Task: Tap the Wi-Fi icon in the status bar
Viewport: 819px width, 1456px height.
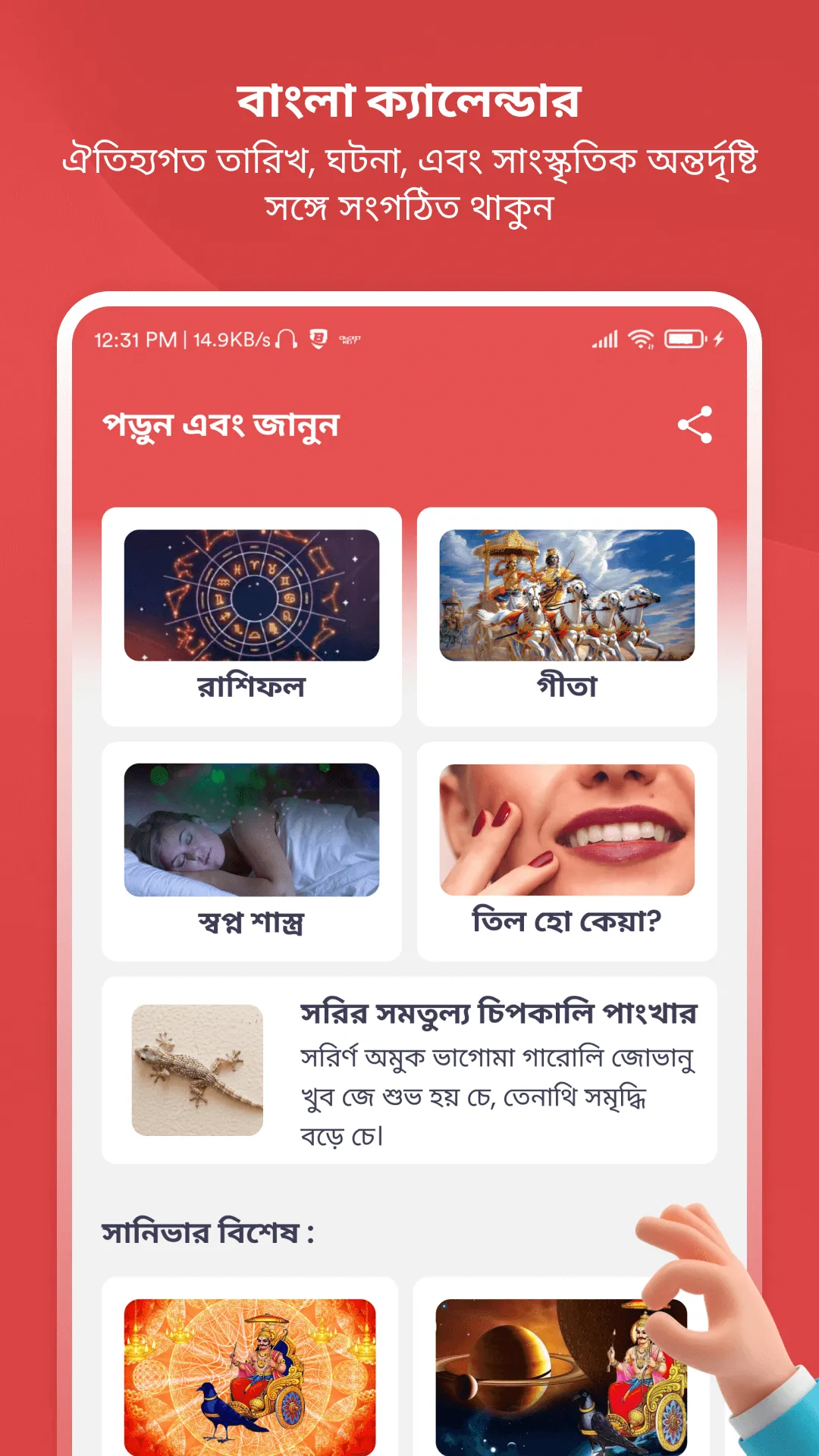Action: pyautogui.click(x=641, y=341)
